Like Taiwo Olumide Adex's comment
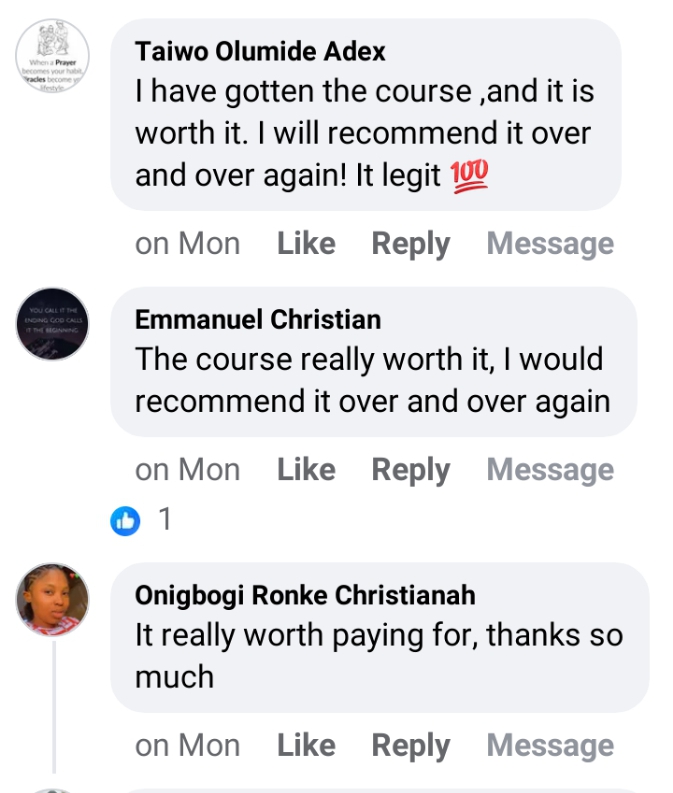 click(x=306, y=244)
